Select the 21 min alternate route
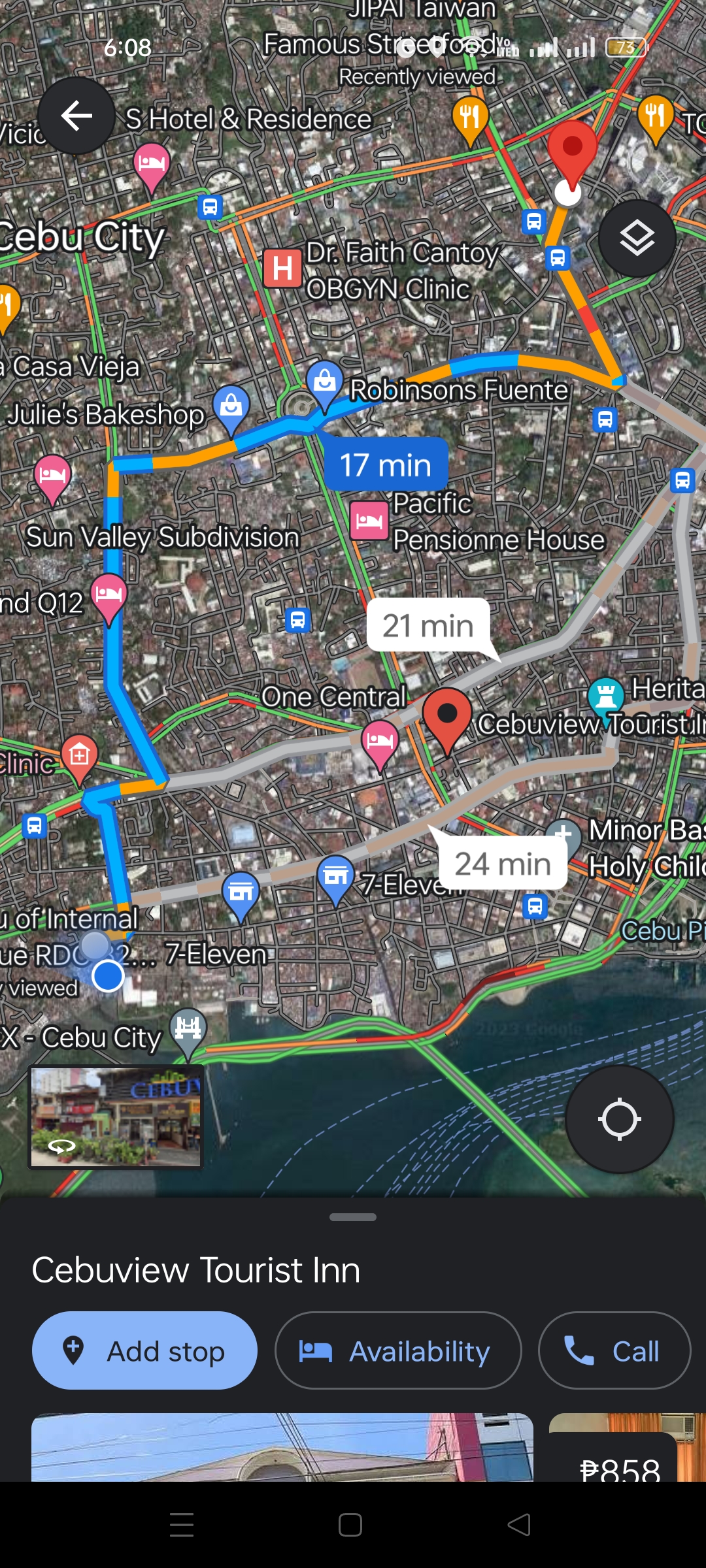Viewport: 706px width, 1568px height. click(x=428, y=625)
